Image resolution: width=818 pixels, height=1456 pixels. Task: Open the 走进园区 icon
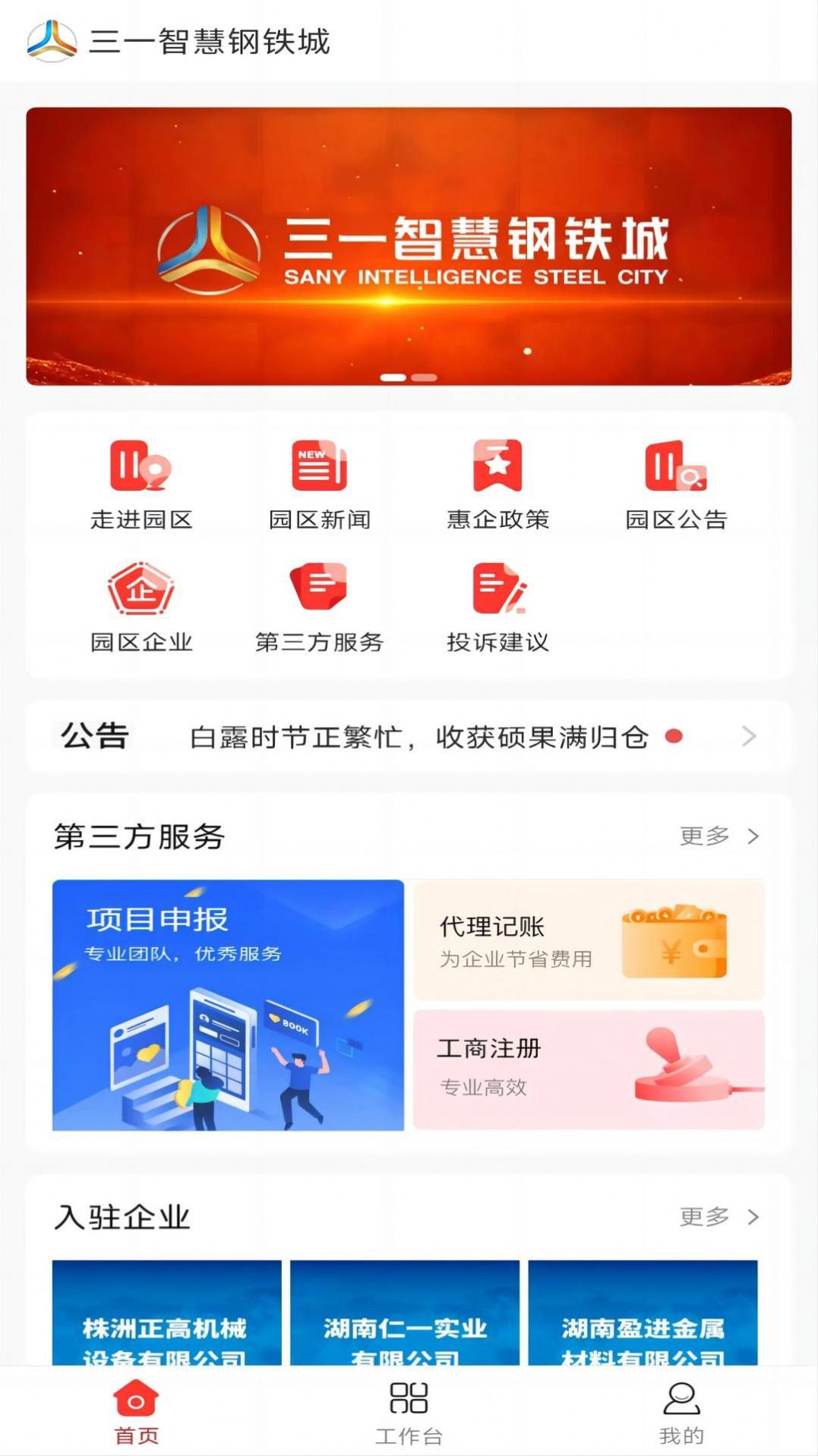[x=142, y=482]
